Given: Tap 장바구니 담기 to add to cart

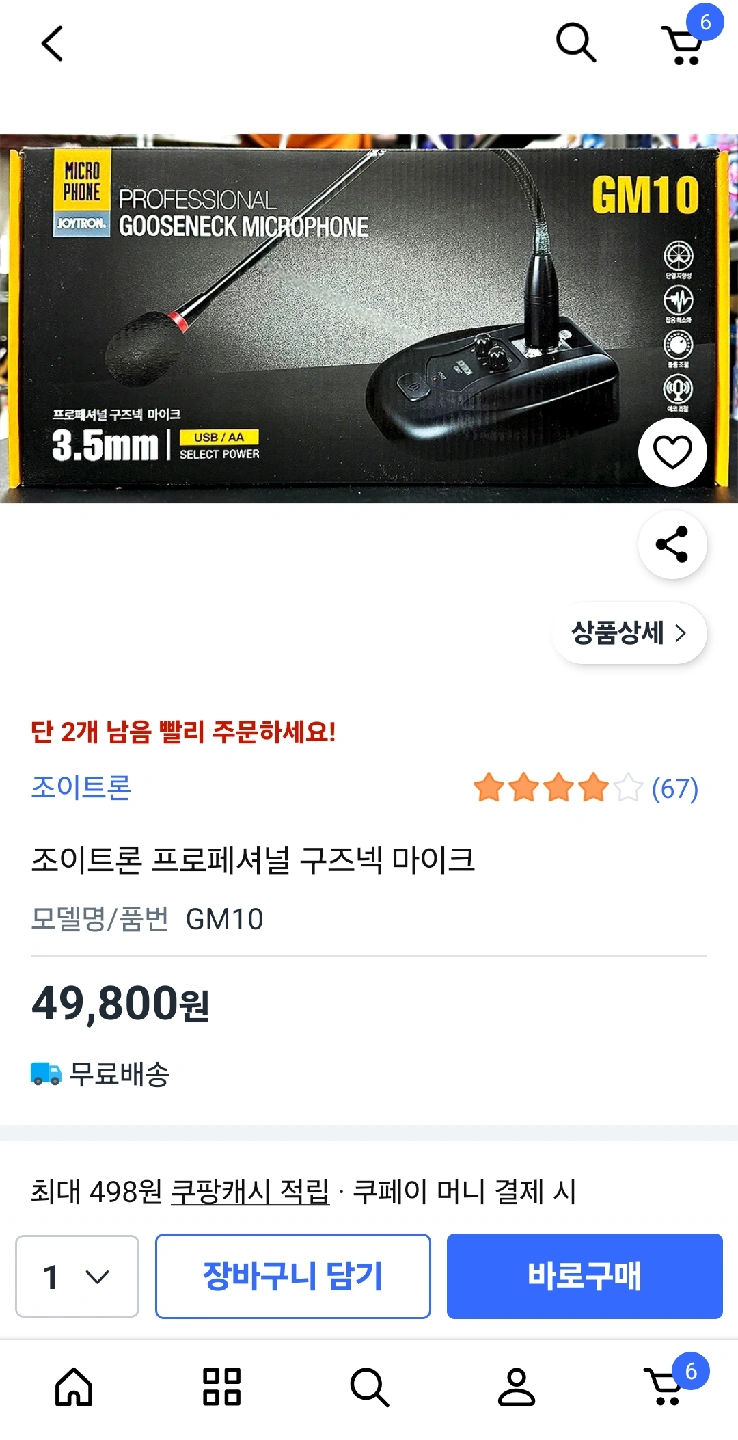Looking at the screenshot, I should click(x=292, y=1276).
